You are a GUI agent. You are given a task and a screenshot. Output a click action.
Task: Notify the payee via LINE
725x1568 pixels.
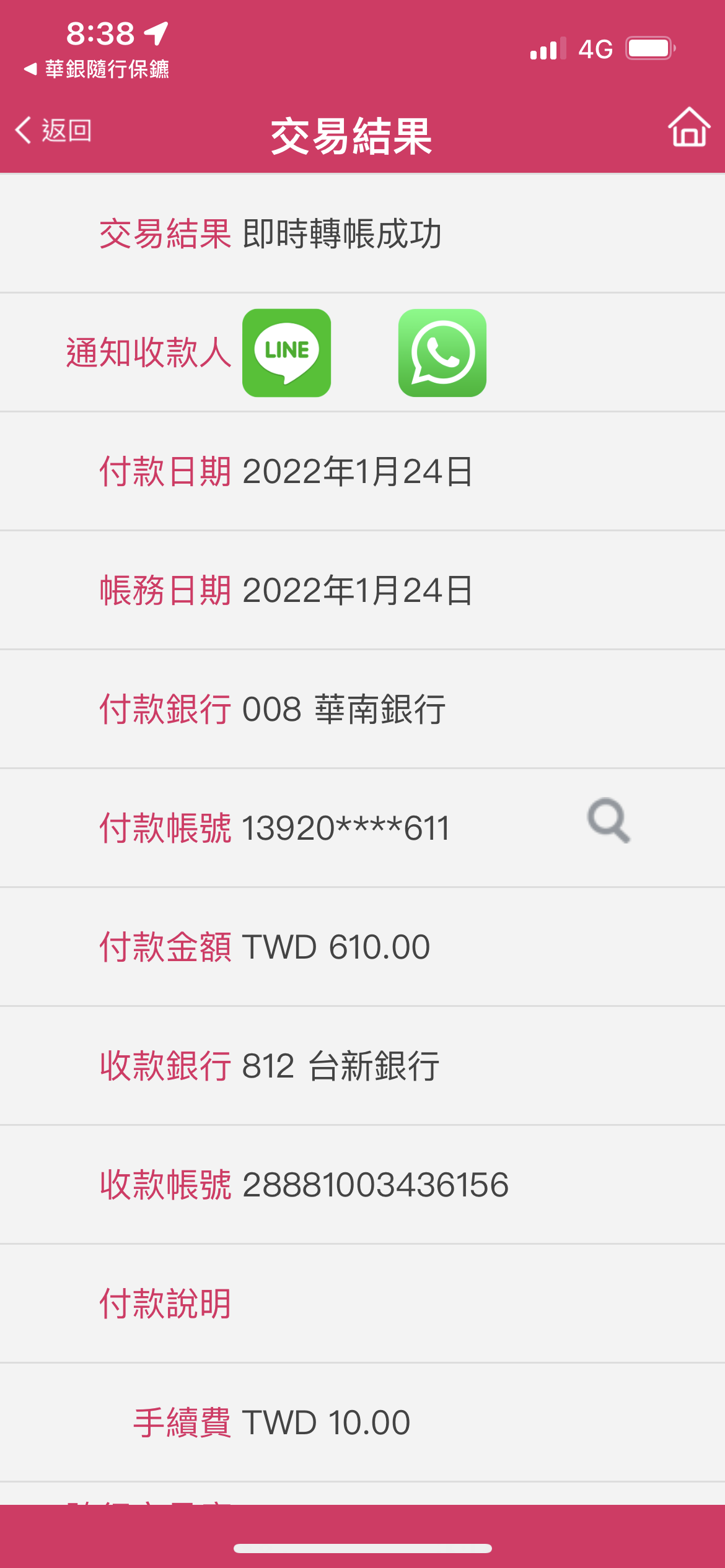[286, 353]
